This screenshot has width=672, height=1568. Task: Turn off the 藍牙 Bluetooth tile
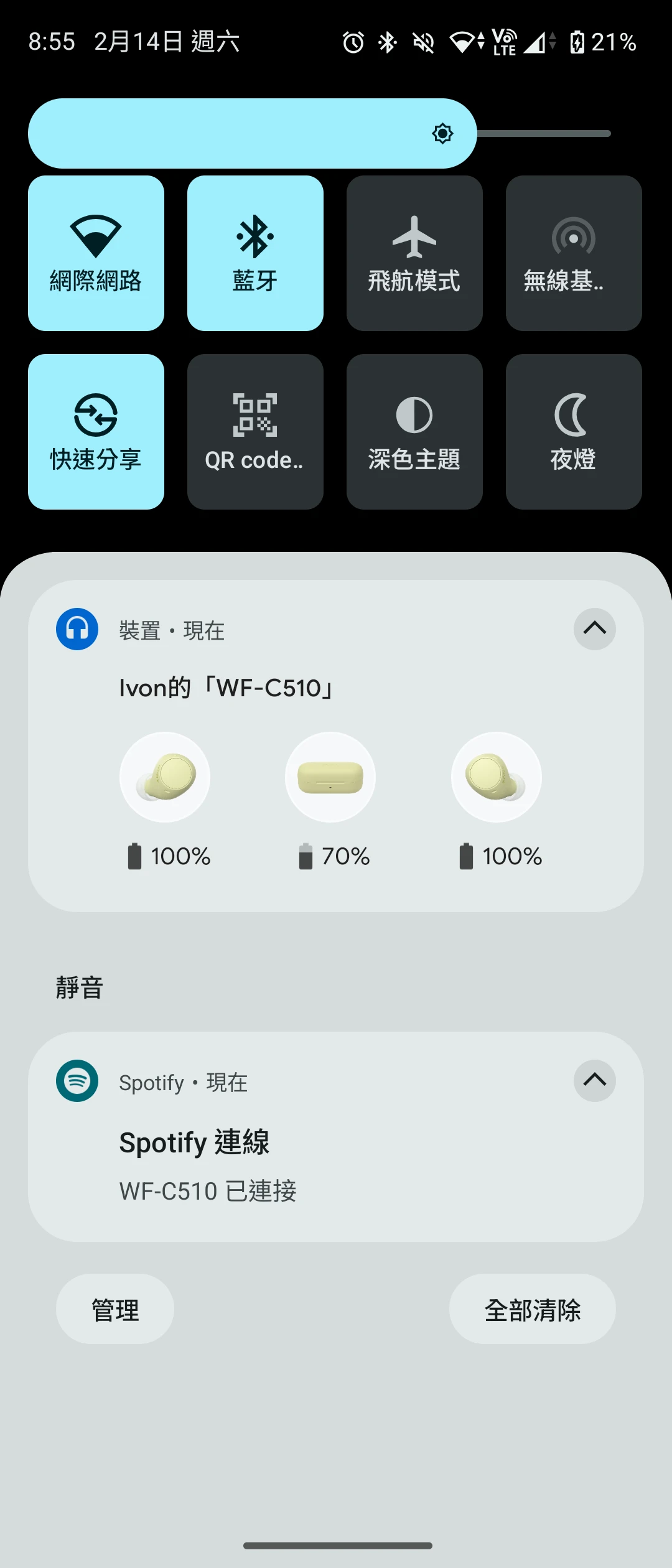255,253
